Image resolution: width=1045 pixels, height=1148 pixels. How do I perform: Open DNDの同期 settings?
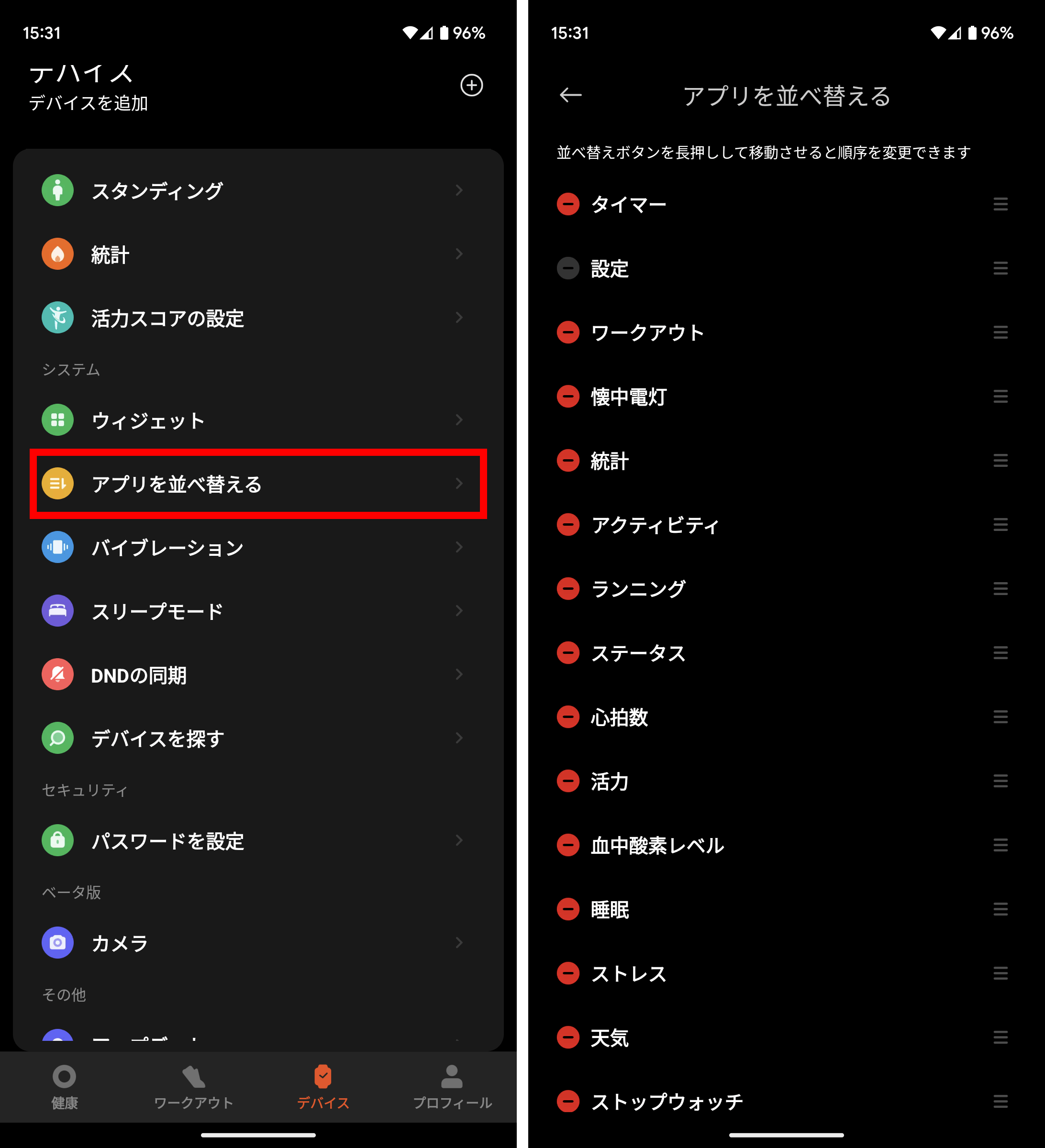257,675
